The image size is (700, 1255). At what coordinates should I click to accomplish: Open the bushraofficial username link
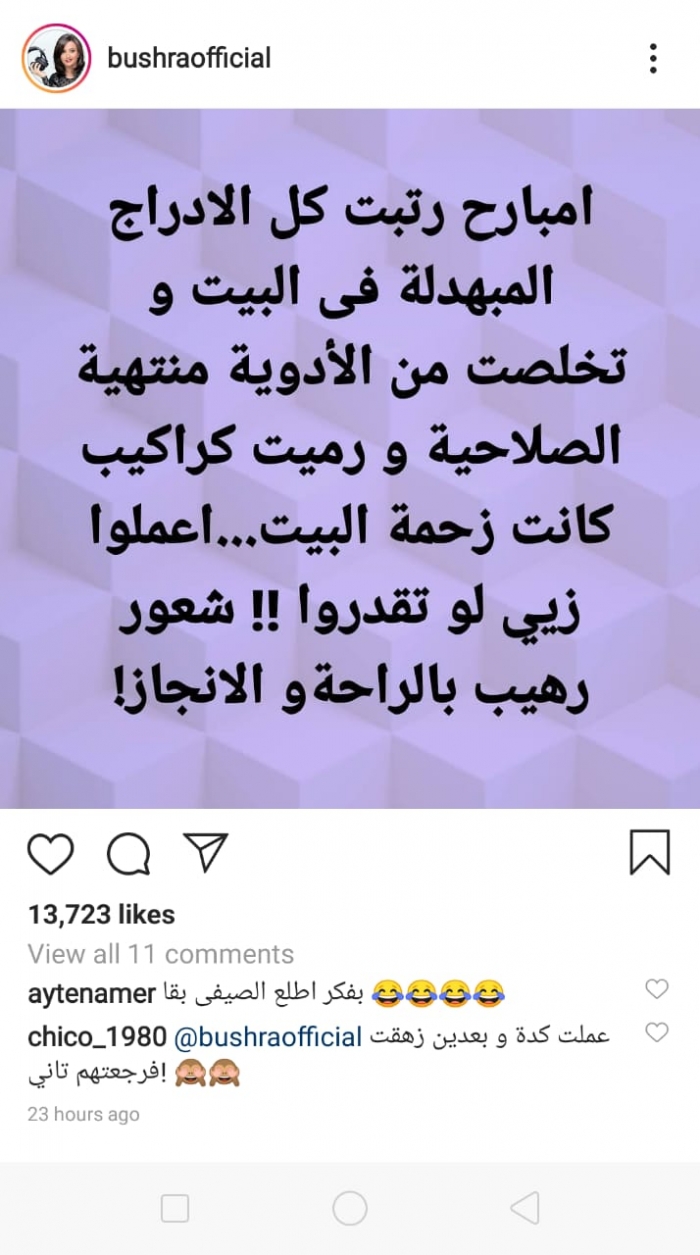[x=189, y=58]
